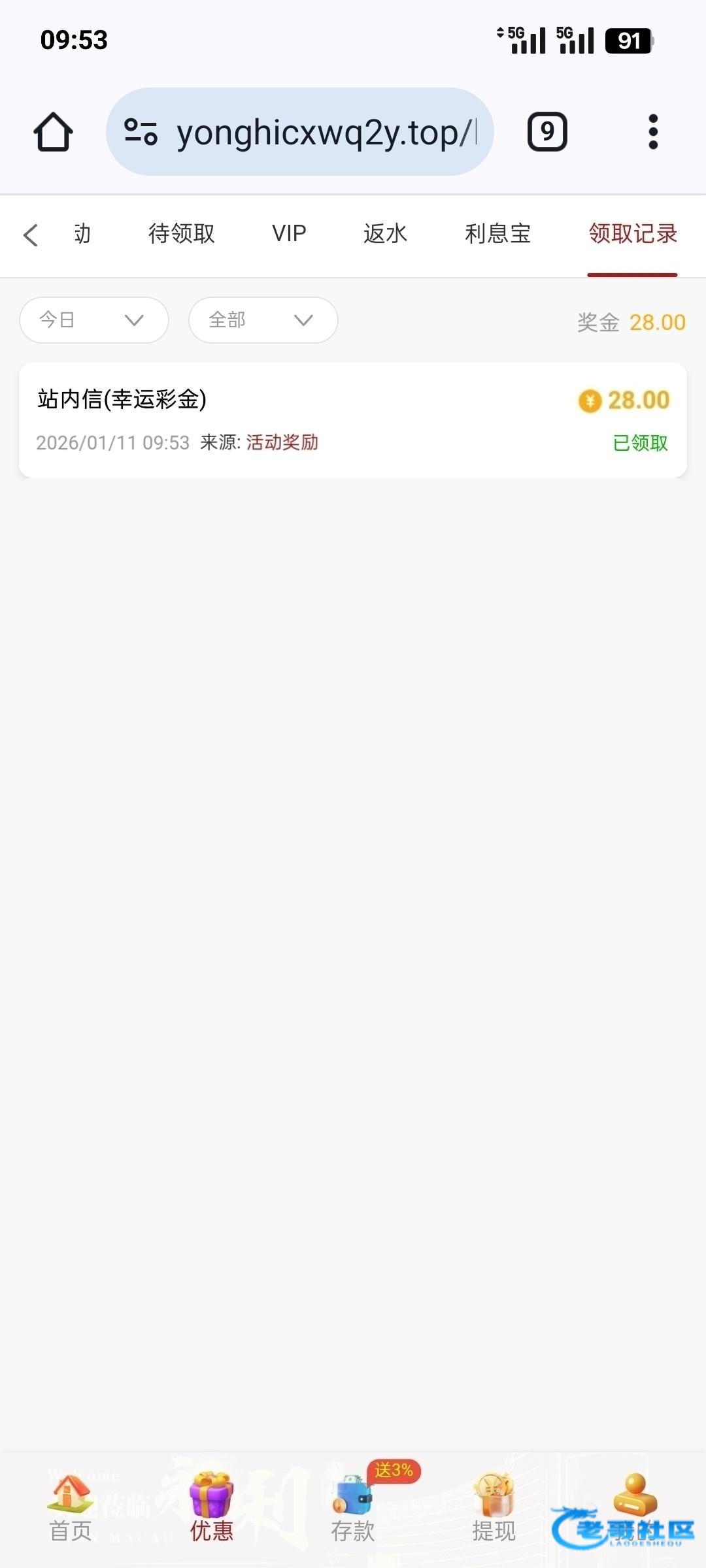The width and height of the screenshot is (706, 1568).
Task: Switch to the 返水 tab
Action: coord(385,234)
